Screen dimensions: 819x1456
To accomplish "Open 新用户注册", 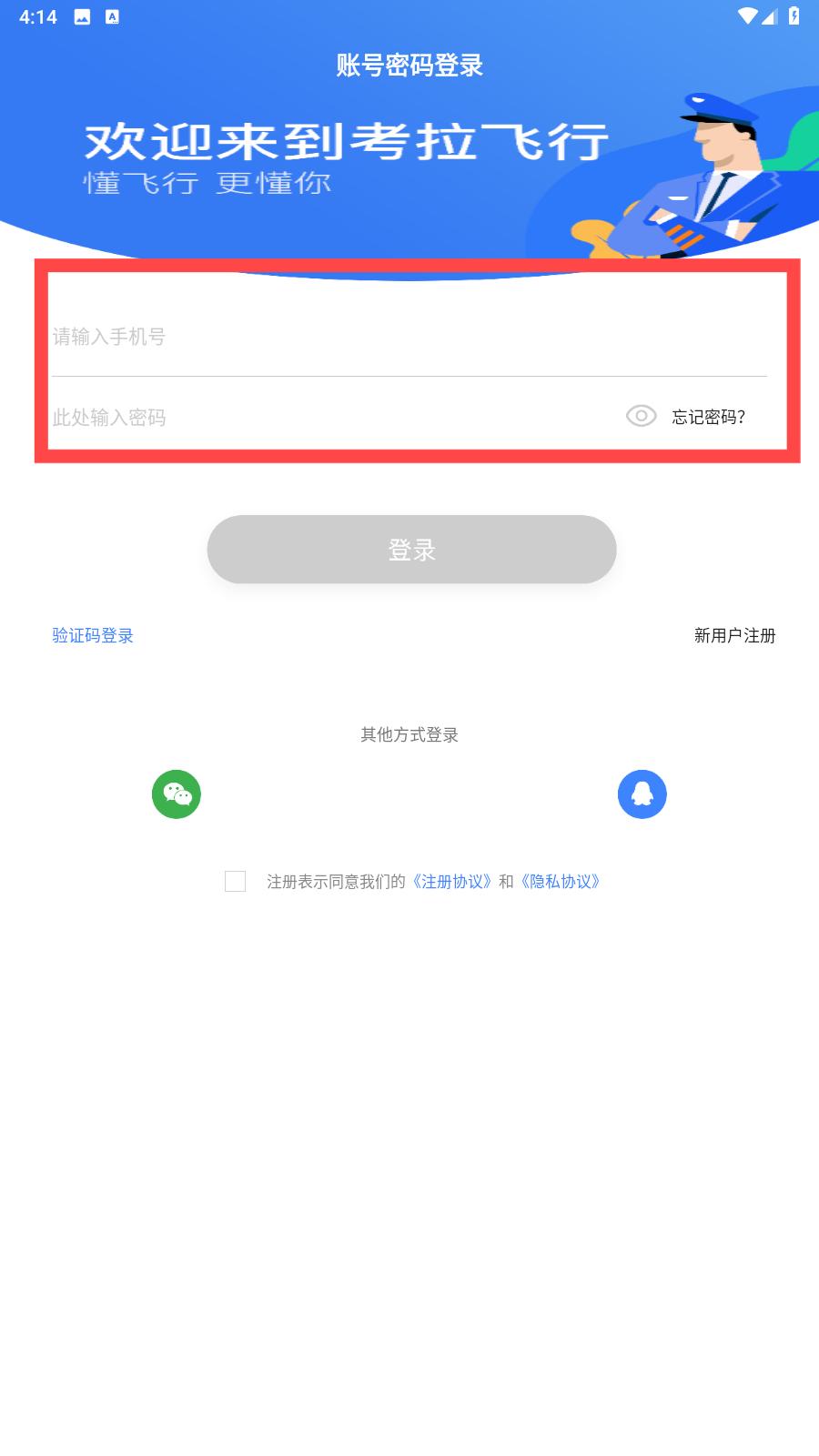I will (x=734, y=635).
